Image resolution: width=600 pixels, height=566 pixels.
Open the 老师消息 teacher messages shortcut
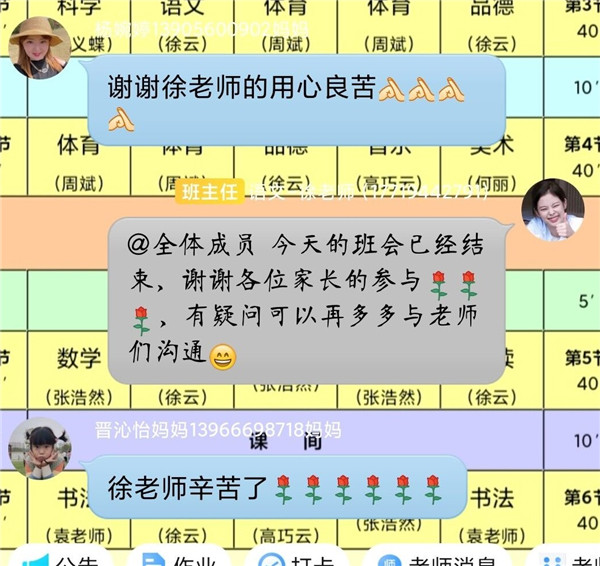point(438,559)
